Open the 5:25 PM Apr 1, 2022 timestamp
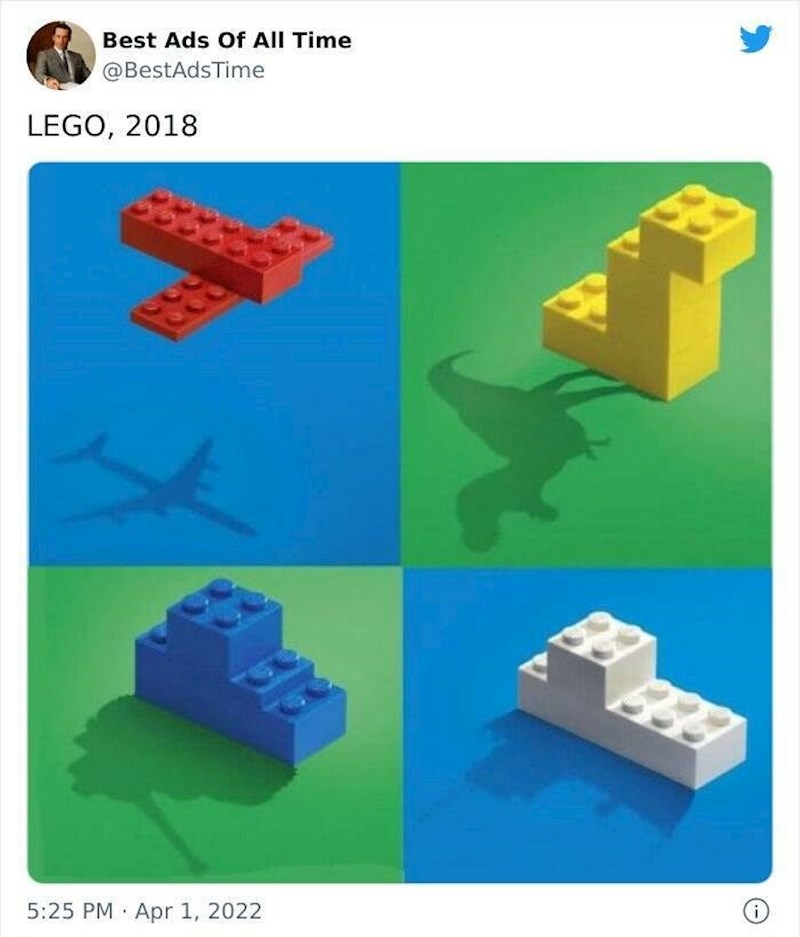The image size is (800, 937). (x=145, y=911)
